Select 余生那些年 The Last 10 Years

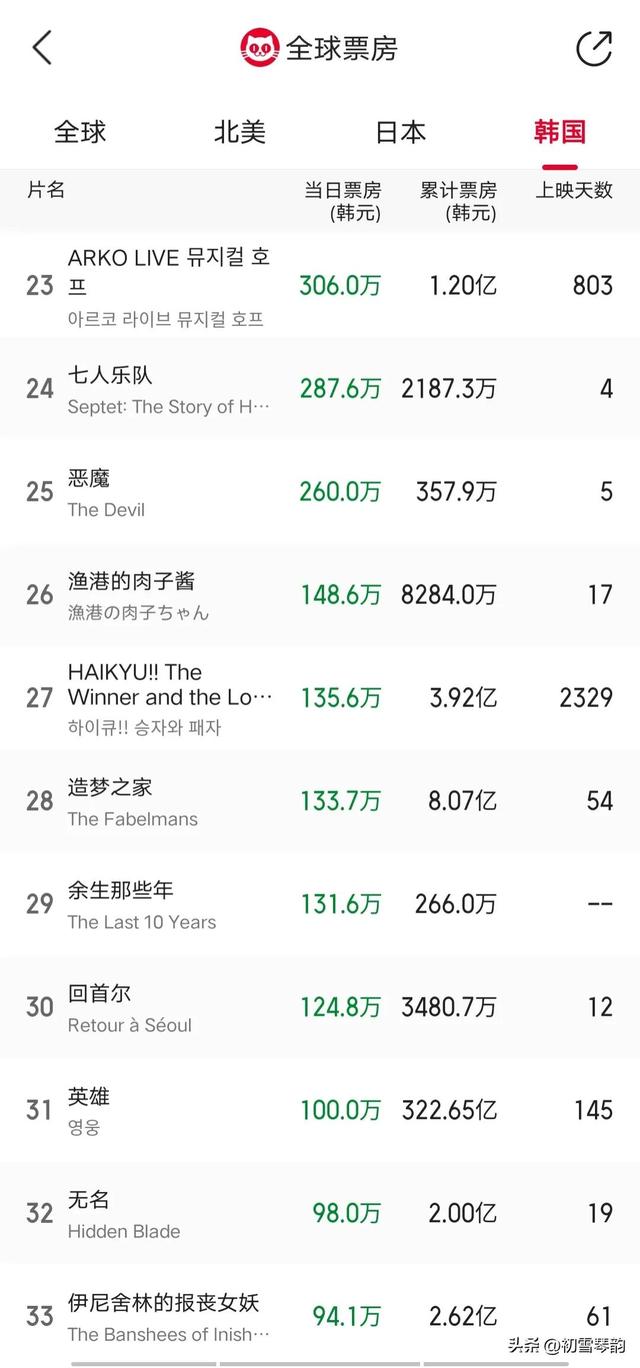[x=320, y=904]
